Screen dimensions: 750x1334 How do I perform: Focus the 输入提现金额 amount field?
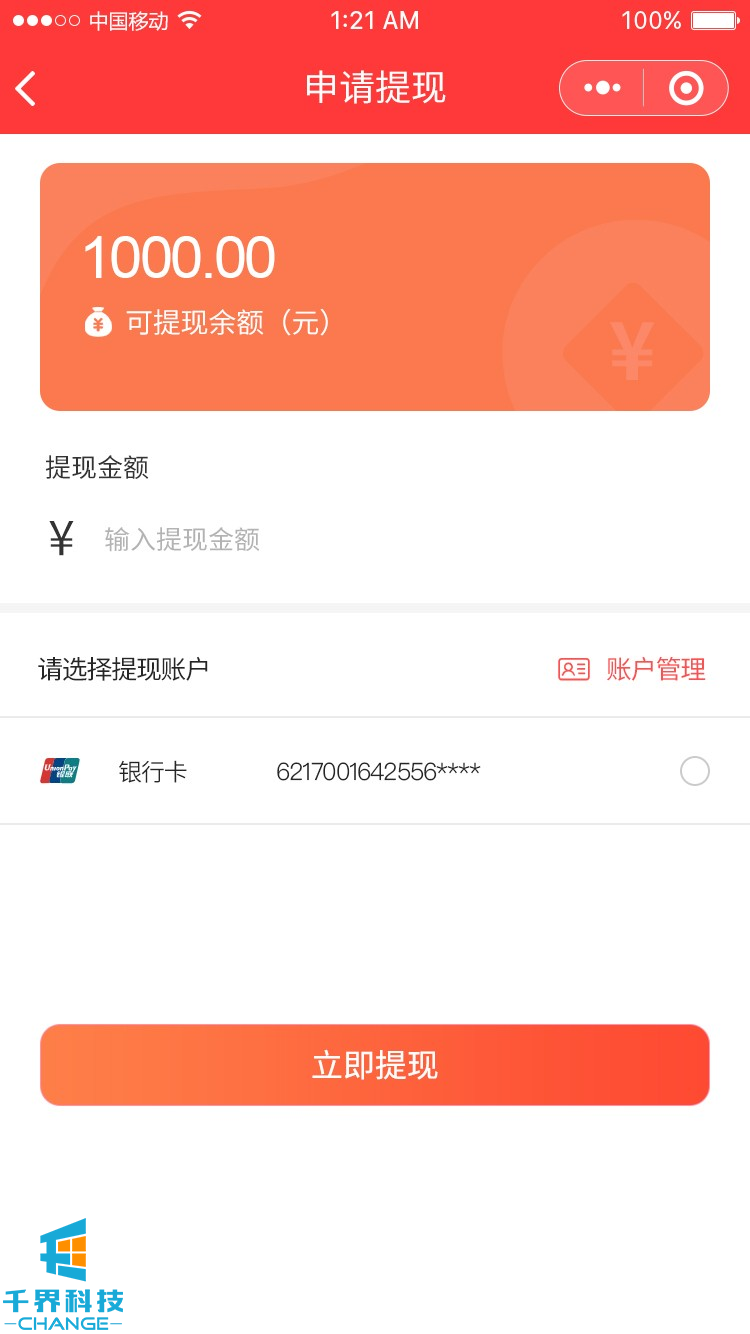point(300,540)
